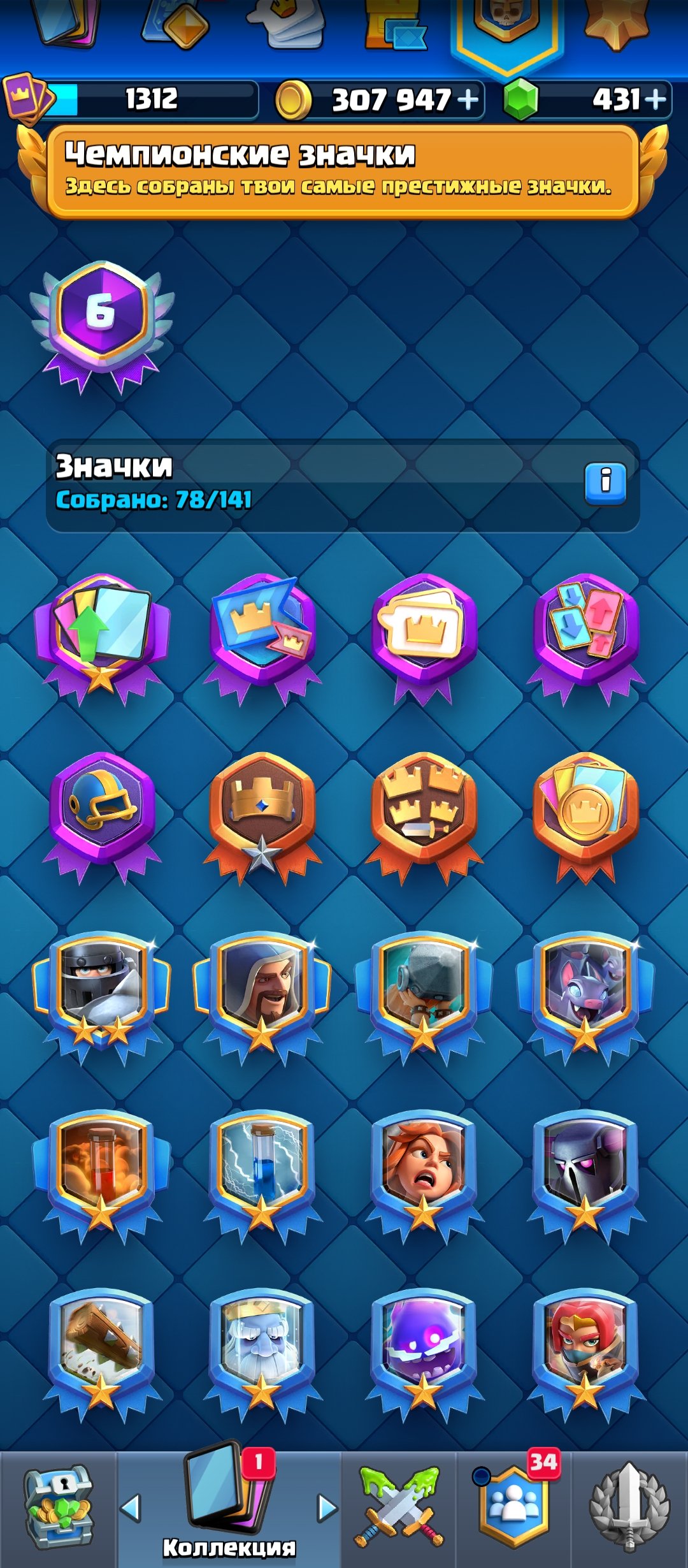The image size is (688, 1568).
Task: Open the P.E.K.K.A mastery badge
Action: tap(585, 1177)
